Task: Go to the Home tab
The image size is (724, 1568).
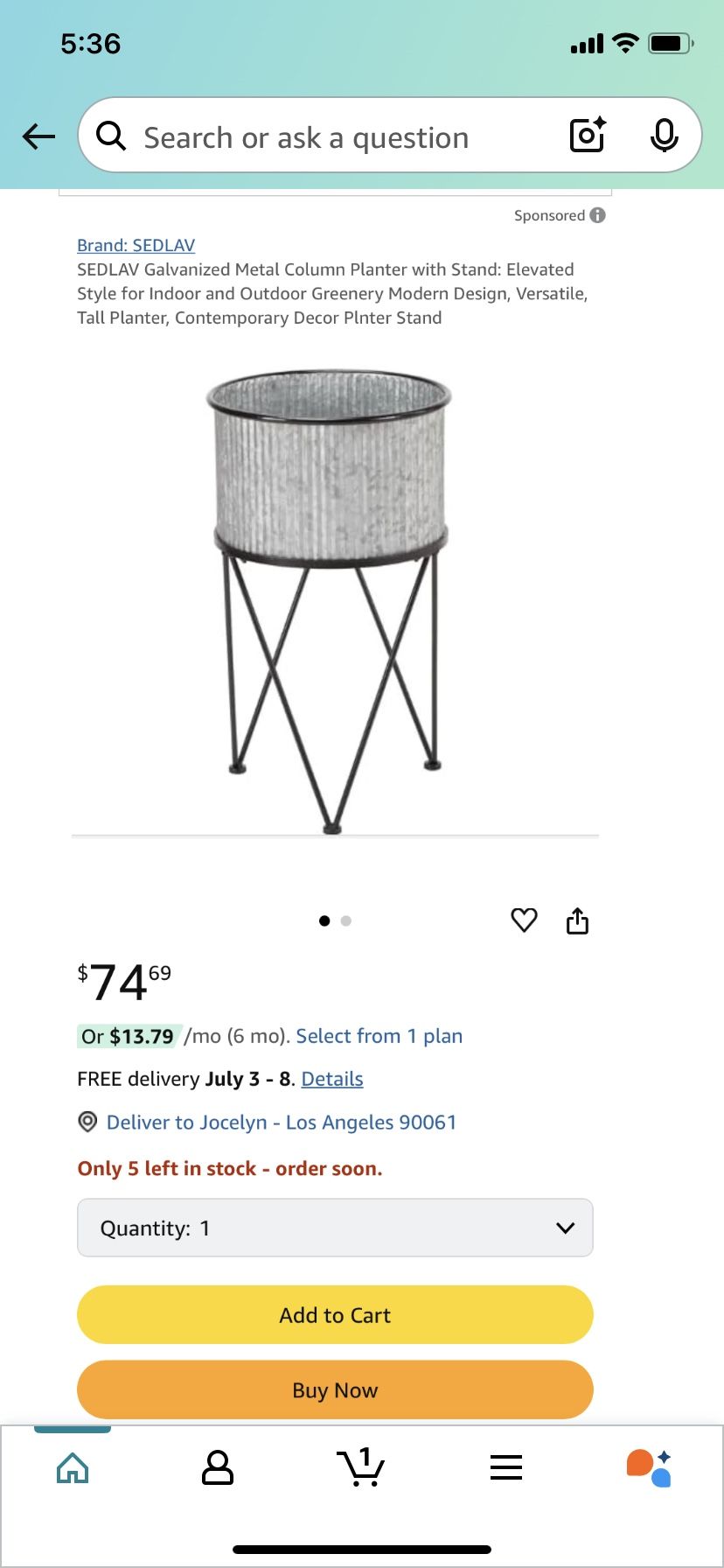Action: click(73, 1467)
